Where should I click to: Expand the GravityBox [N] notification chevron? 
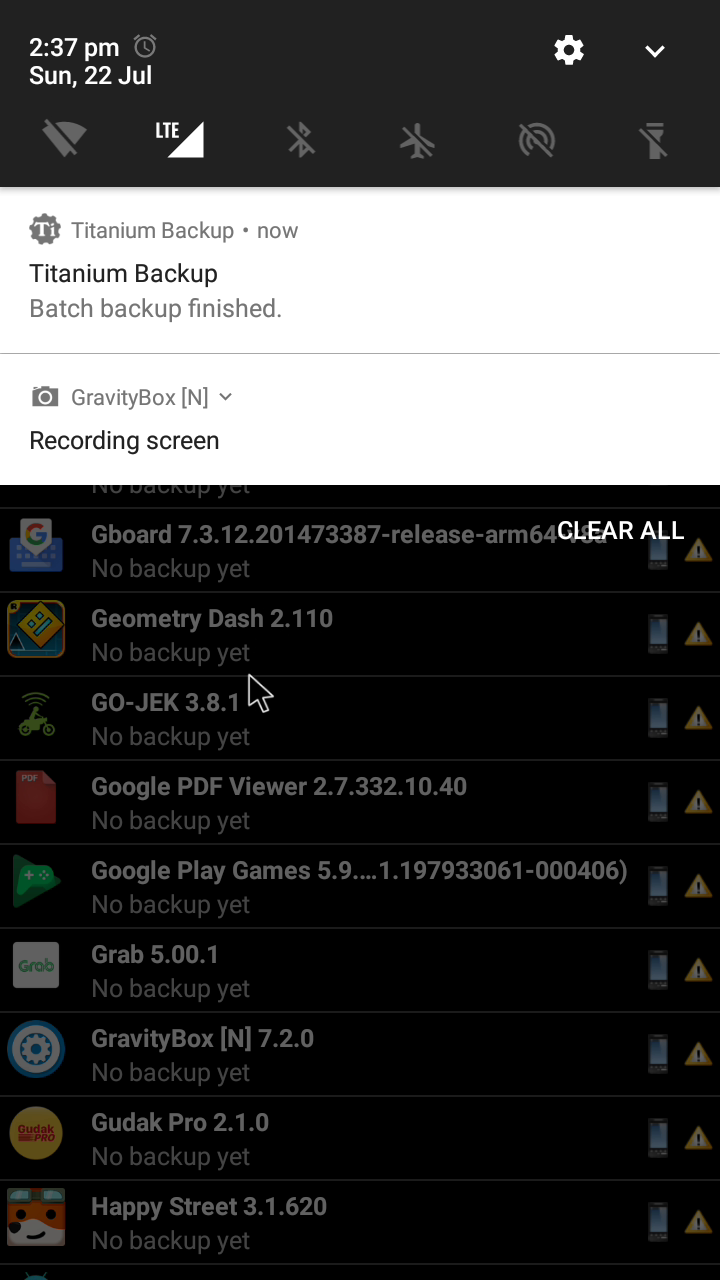click(x=226, y=397)
